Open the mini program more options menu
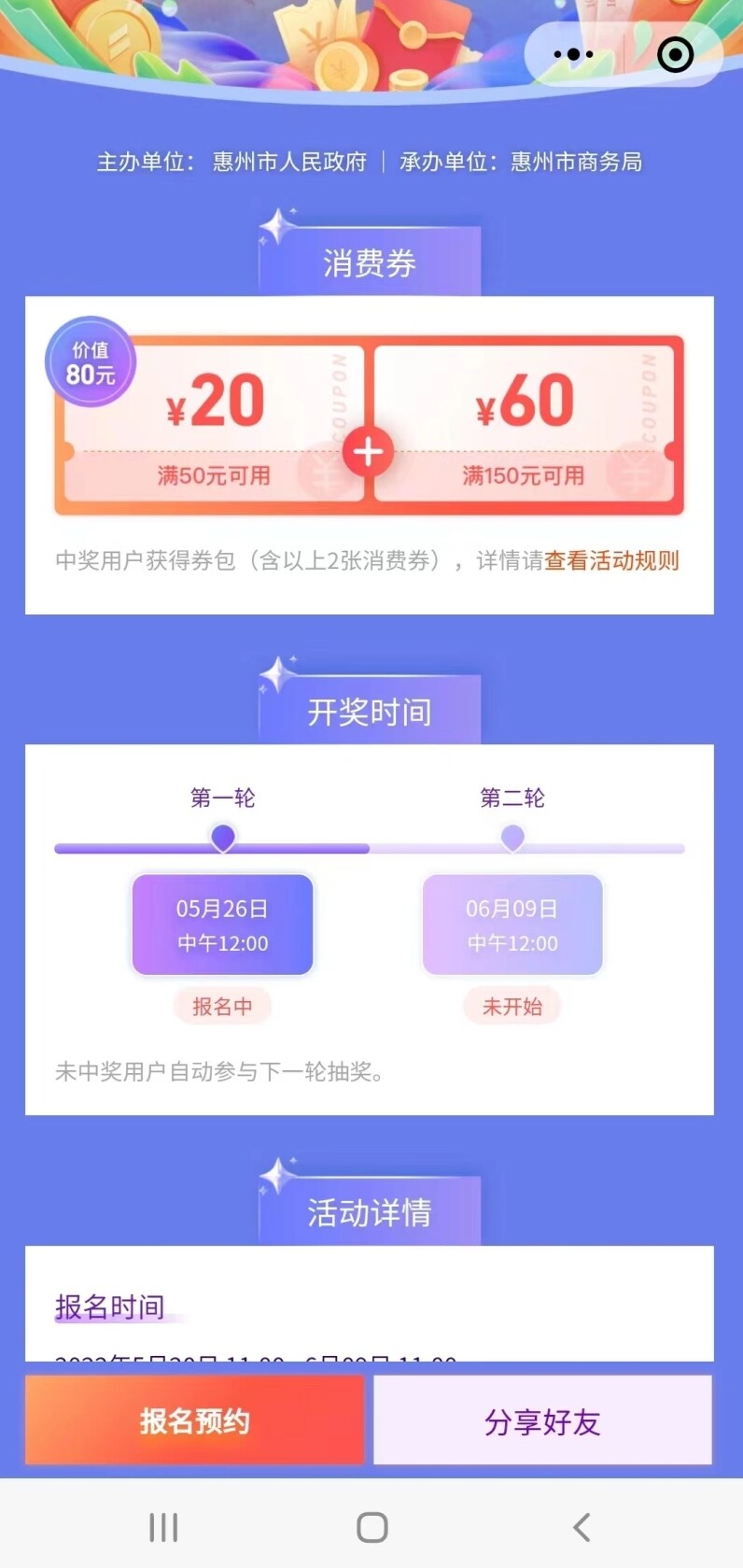This screenshot has height=1568, width=743. tap(573, 55)
